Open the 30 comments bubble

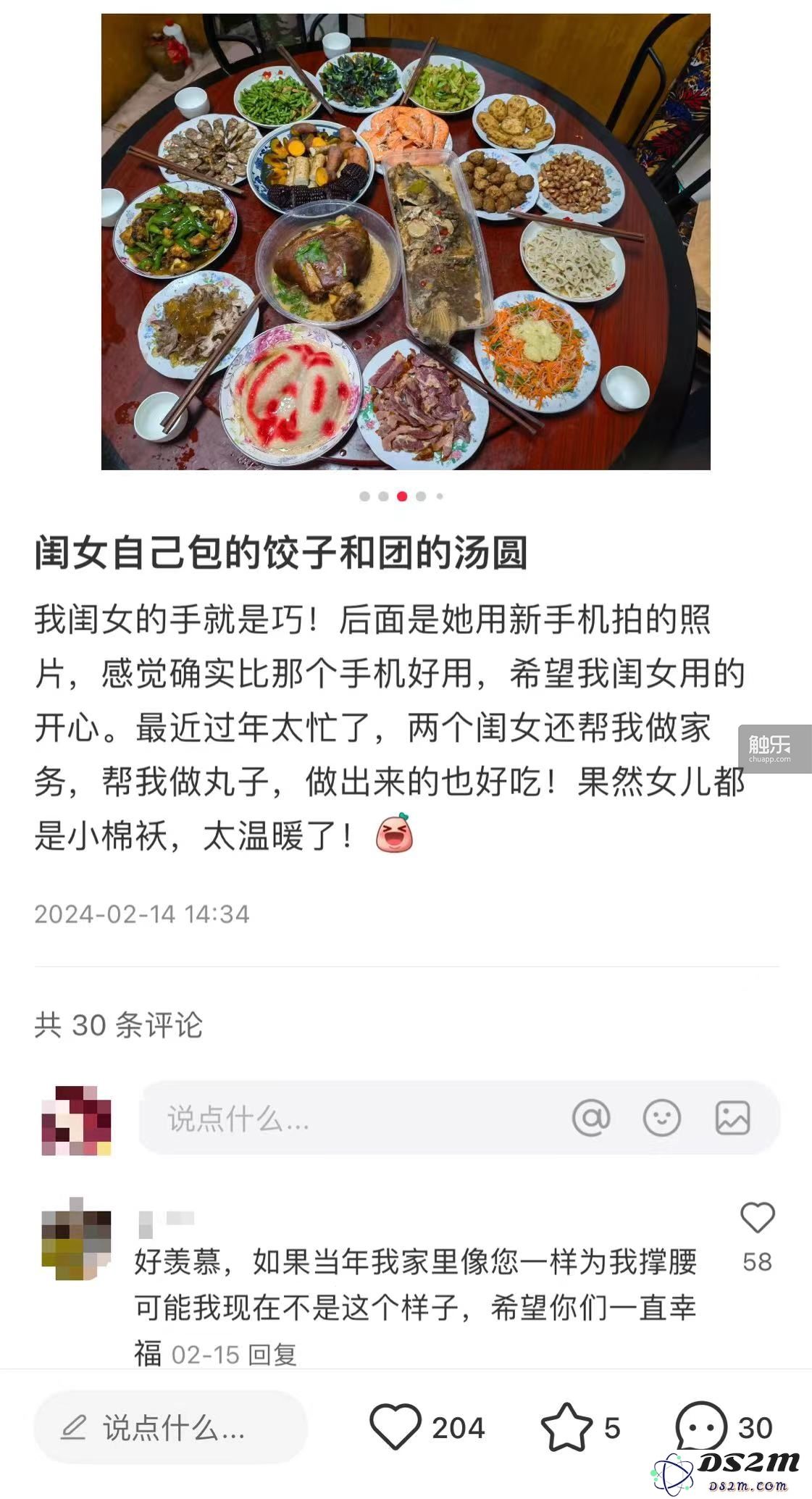[700, 1427]
